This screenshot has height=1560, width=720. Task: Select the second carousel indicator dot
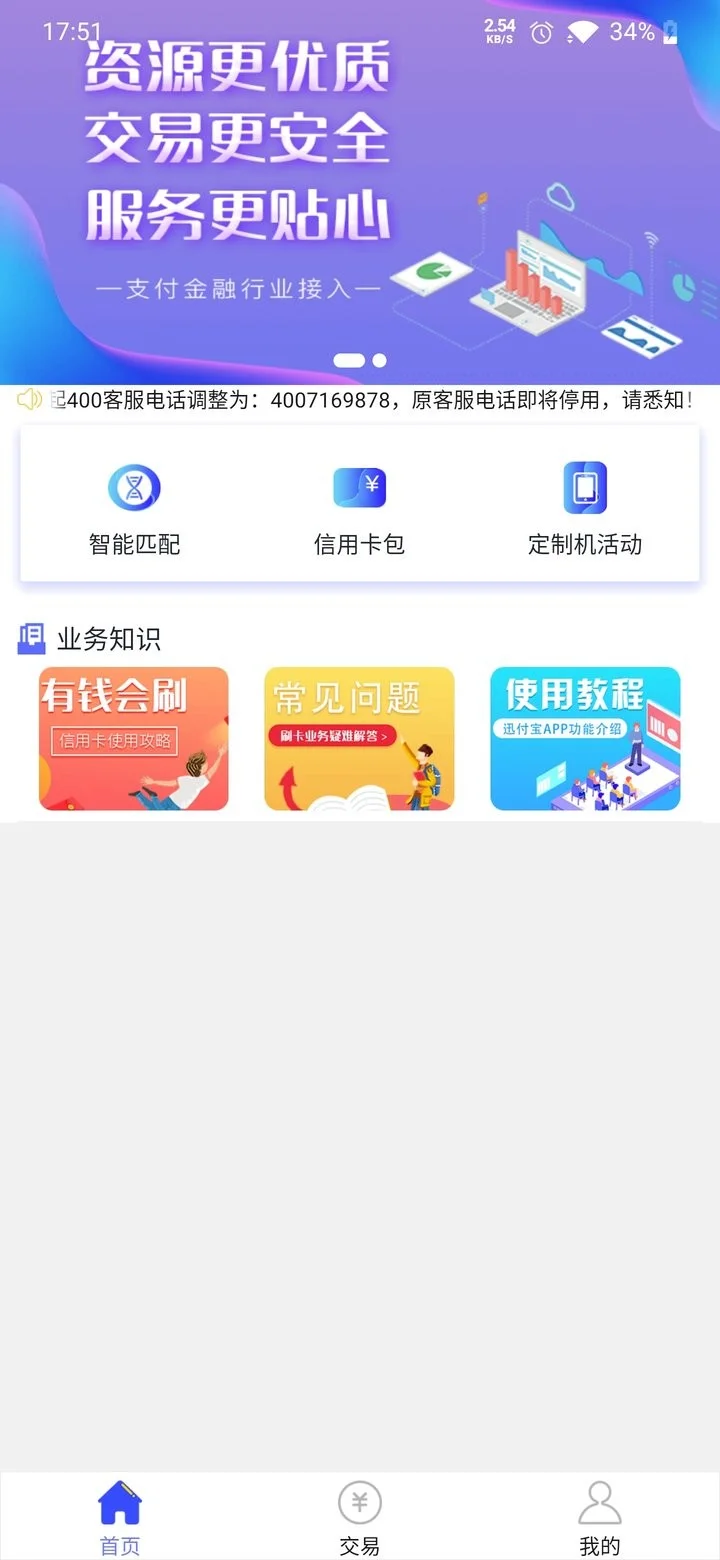[378, 360]
